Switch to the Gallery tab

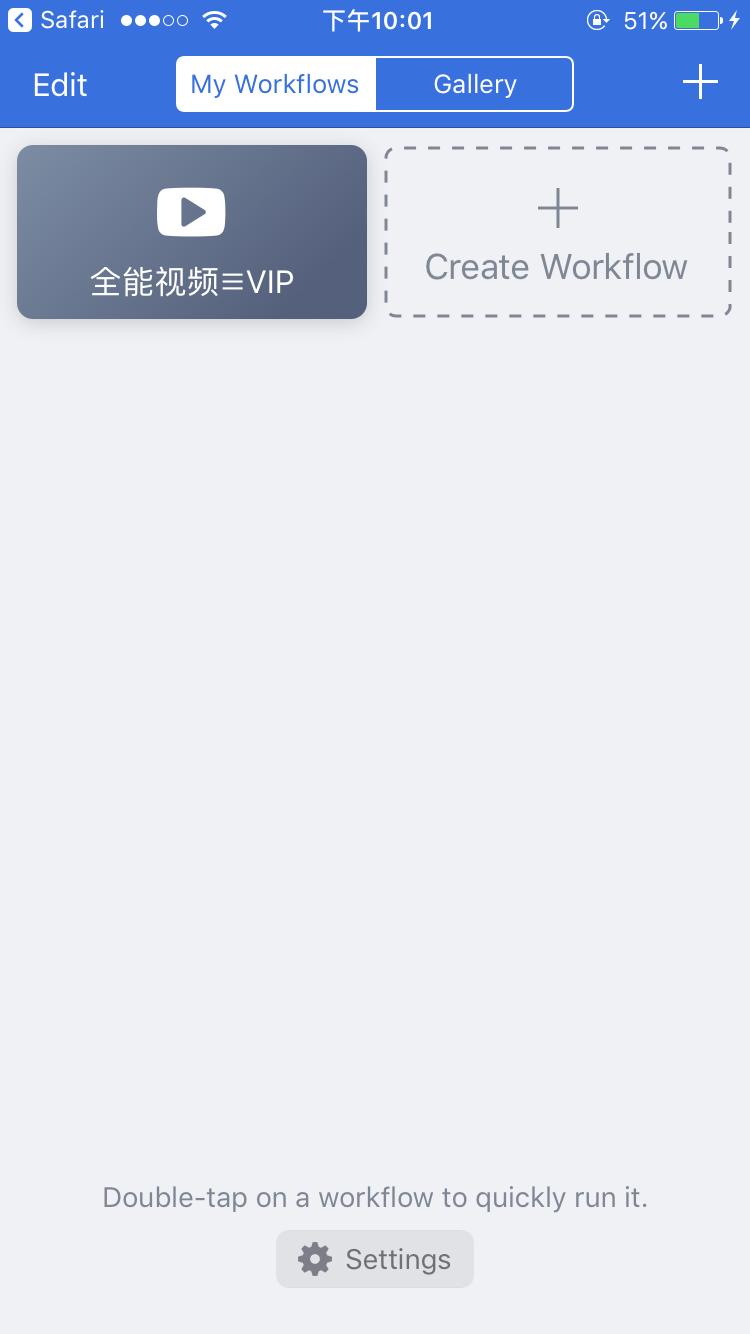point(474,84)
